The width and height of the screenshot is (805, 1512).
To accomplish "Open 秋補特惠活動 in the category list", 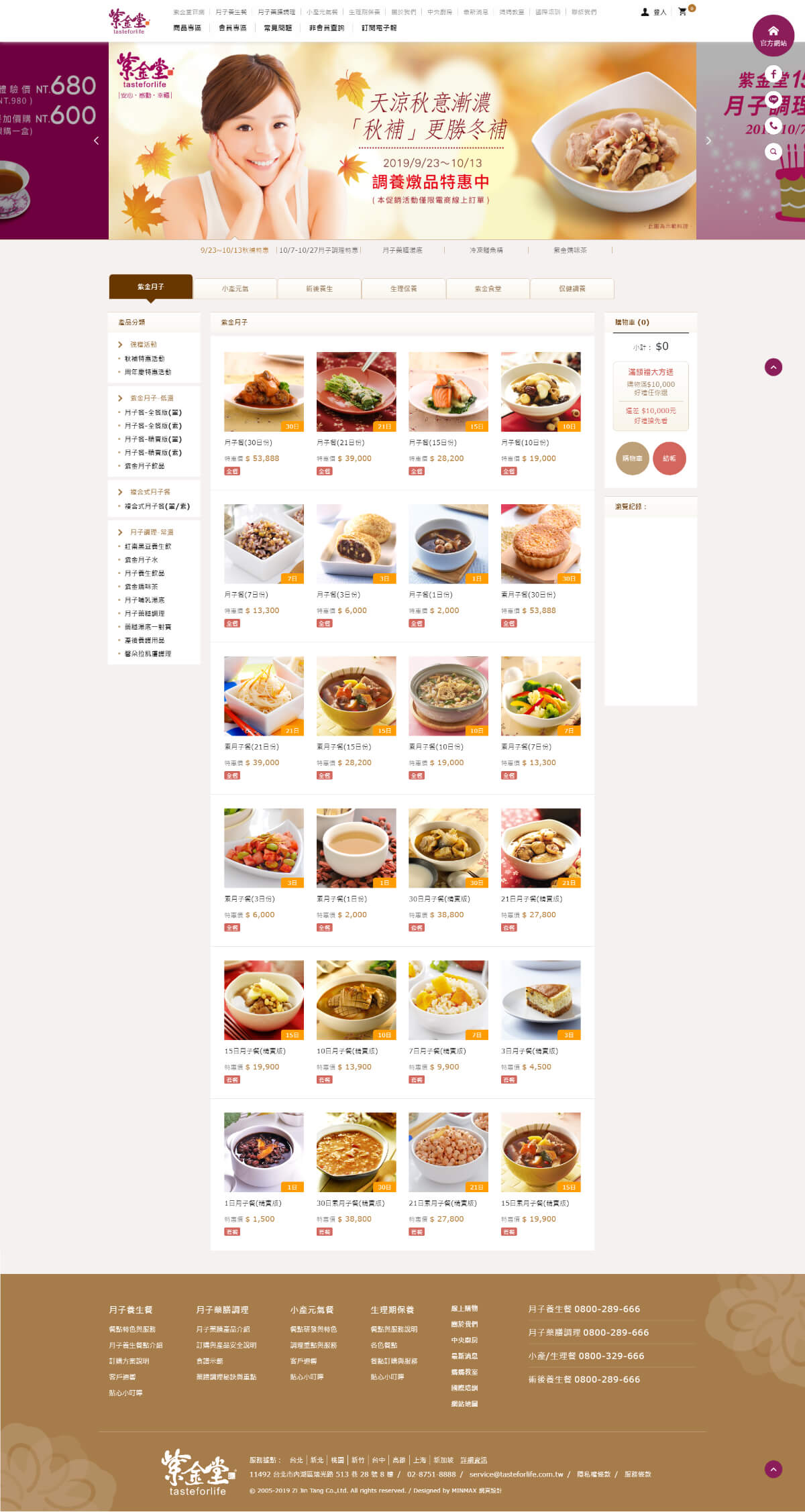I will pyautogui.click(x=144, y=359).
